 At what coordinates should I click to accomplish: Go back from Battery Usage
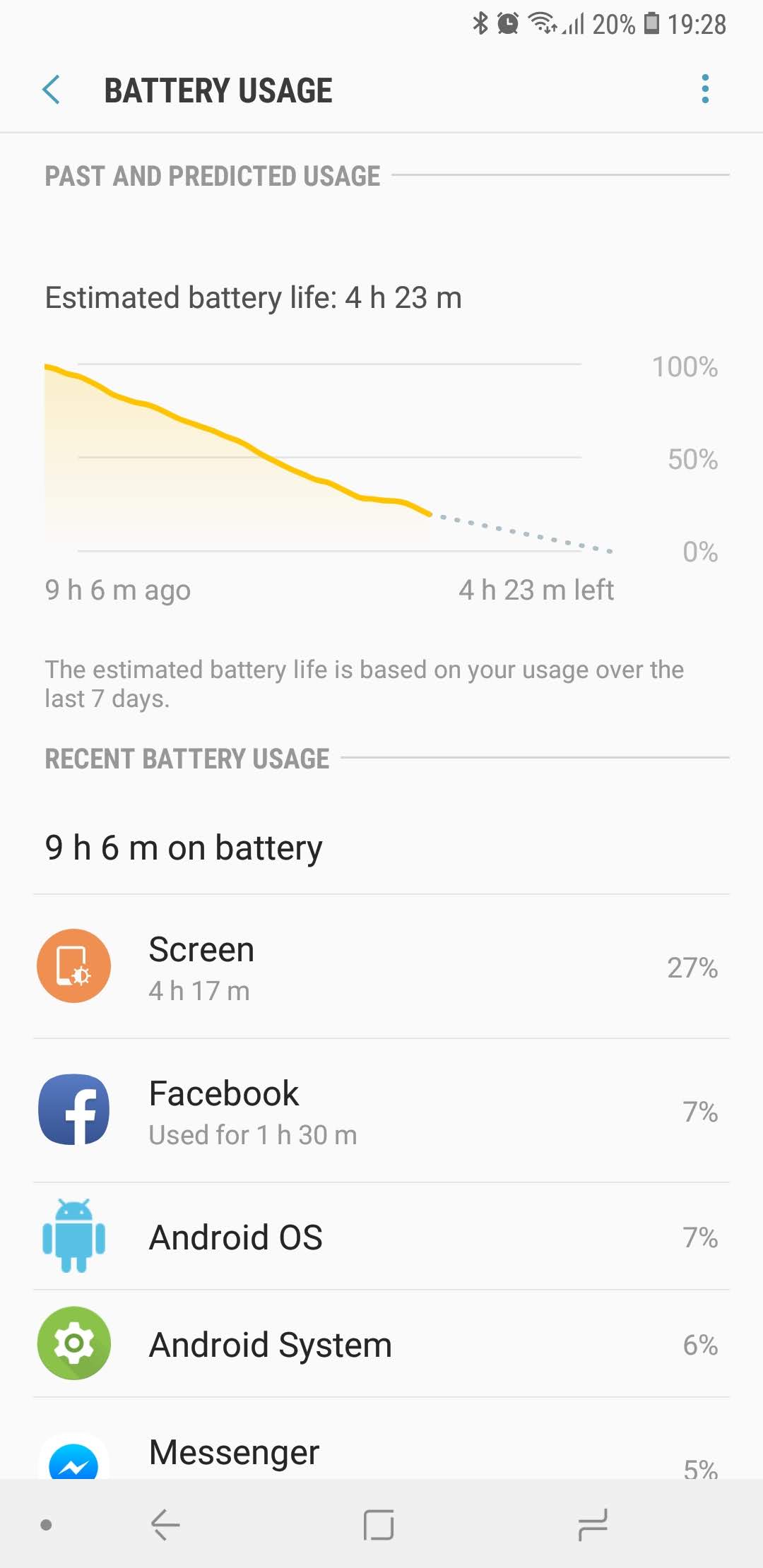(51, 90)
